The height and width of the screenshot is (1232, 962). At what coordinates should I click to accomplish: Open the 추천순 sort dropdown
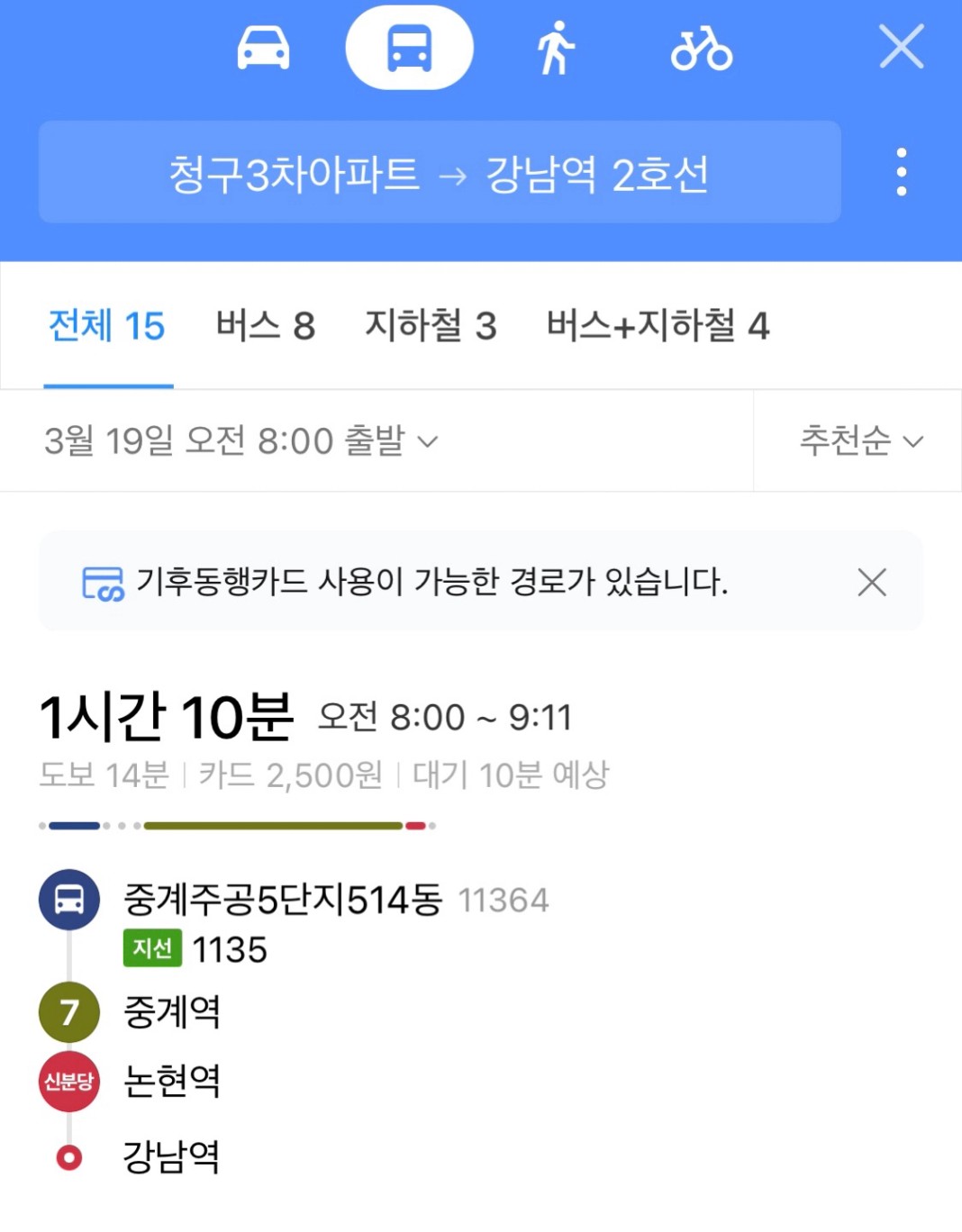pyautogui.click(x=860, y=441)
